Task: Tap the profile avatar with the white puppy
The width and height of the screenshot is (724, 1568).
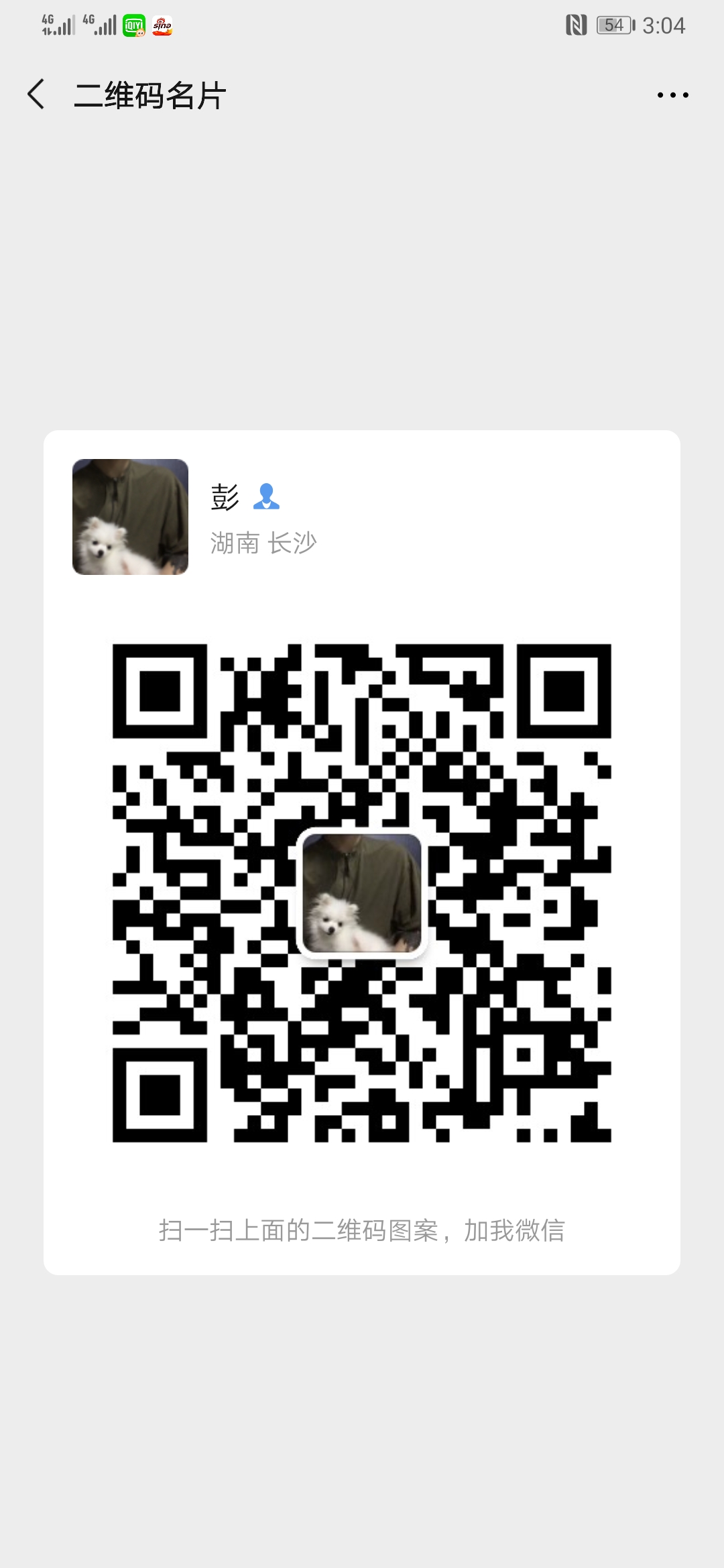Action: pyautogui.click(x=129, y=517)
